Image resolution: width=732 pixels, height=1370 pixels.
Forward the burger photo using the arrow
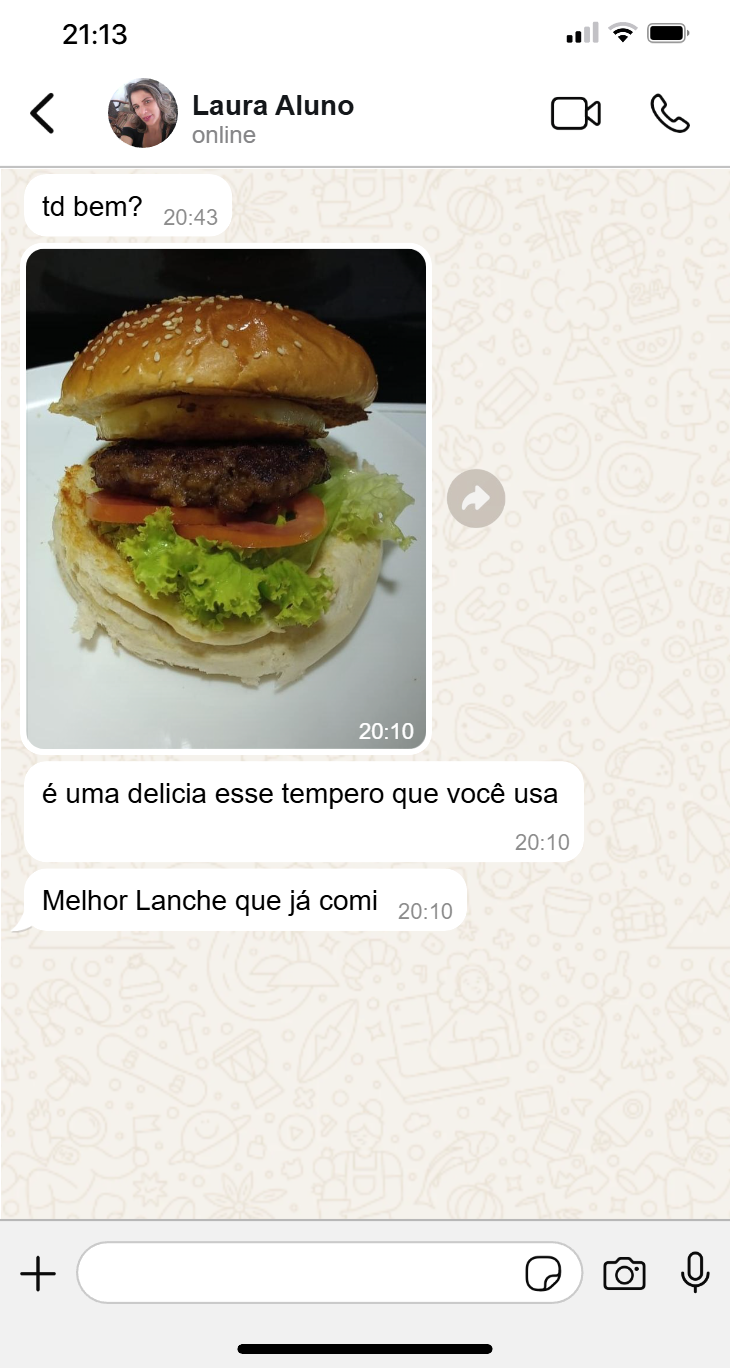click(x=476, y=498)
